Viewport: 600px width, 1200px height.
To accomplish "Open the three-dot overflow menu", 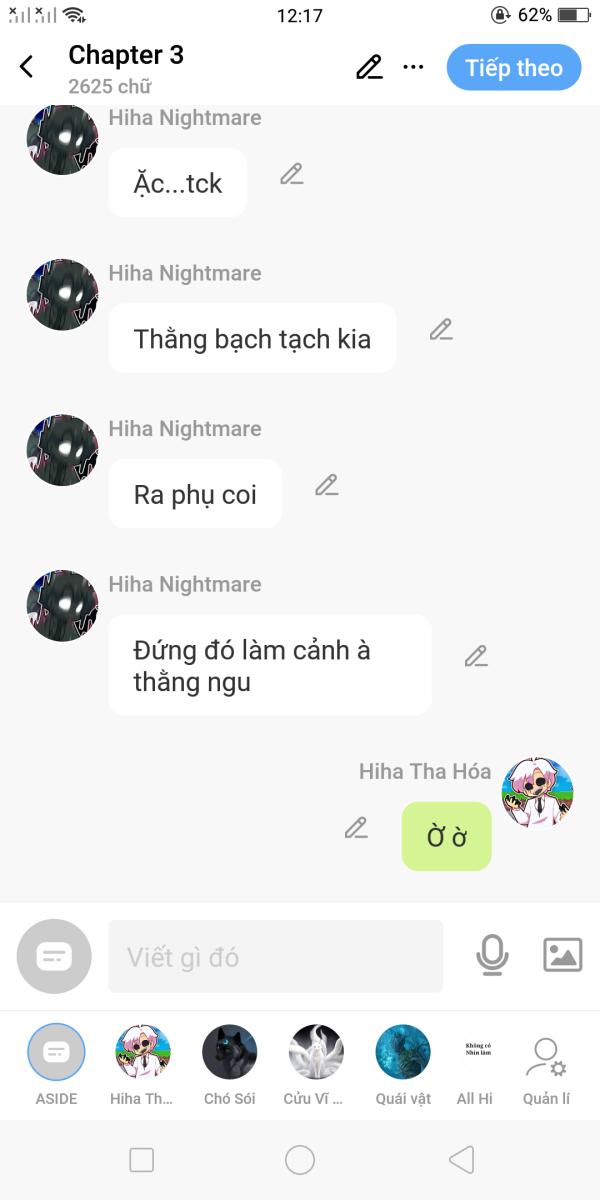I will (x=413, y=67).
